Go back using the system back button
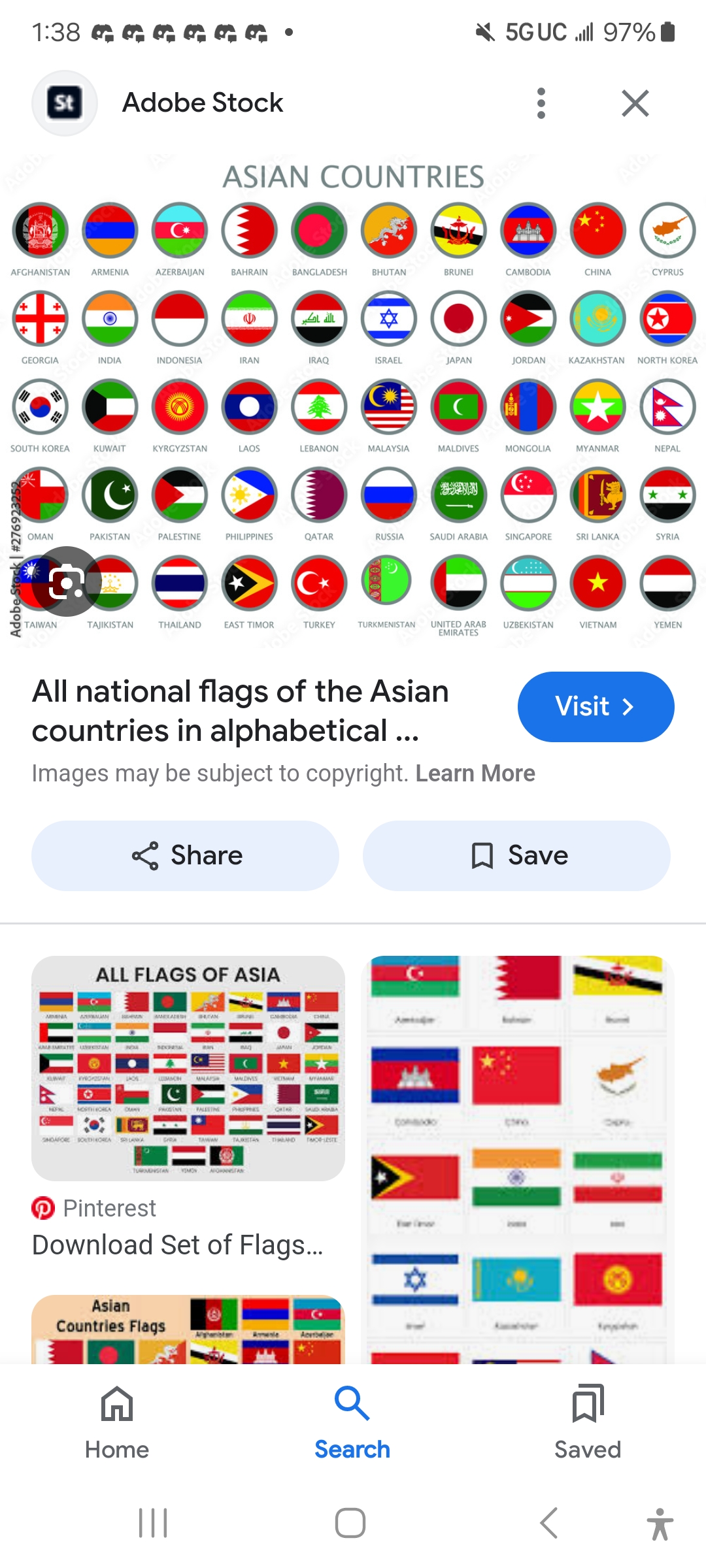Viewport: 706px width, 1568px height. pyautogui.click(x=549, y=1523)
